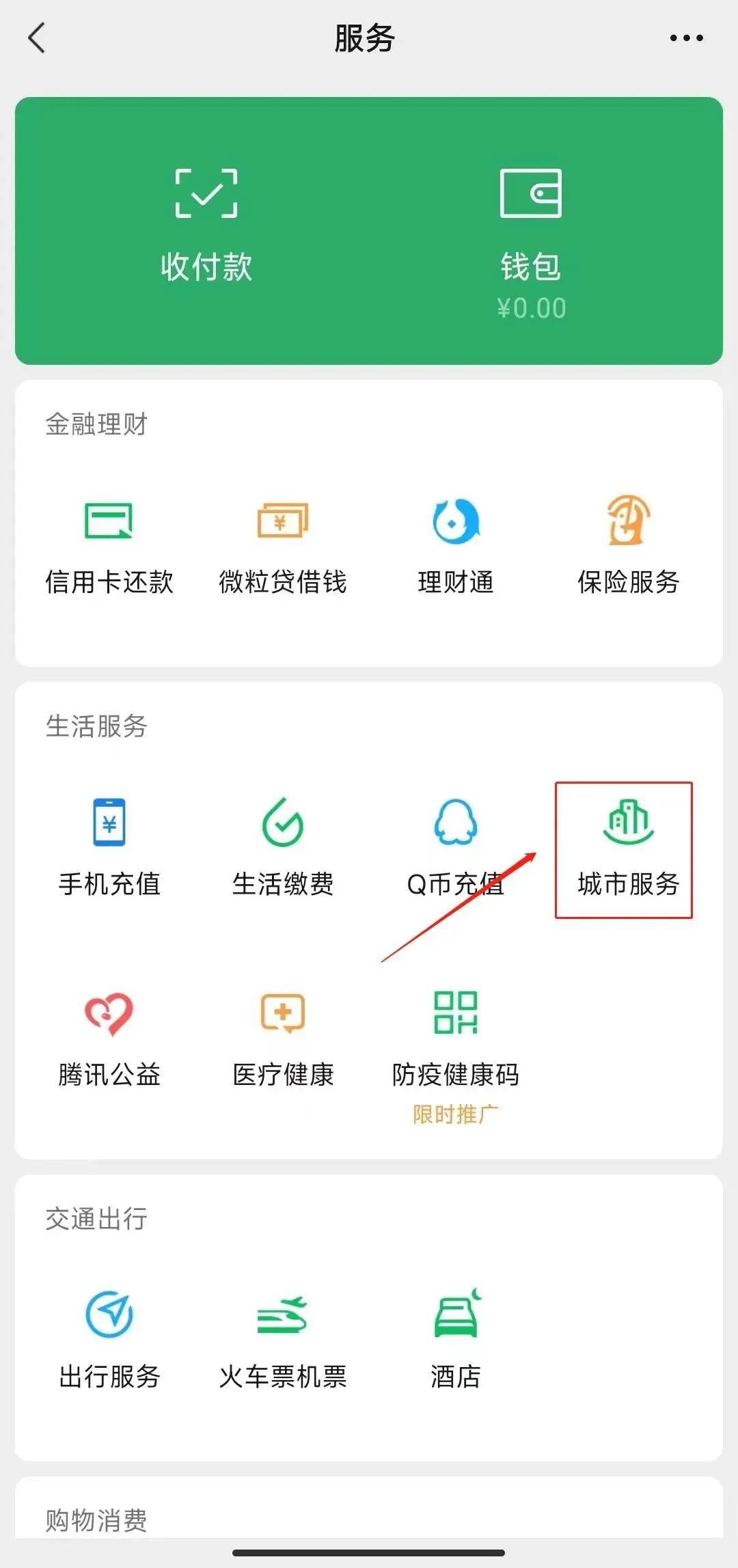
Task: Tap 手机充值 phone top-up
Action: 109,848
